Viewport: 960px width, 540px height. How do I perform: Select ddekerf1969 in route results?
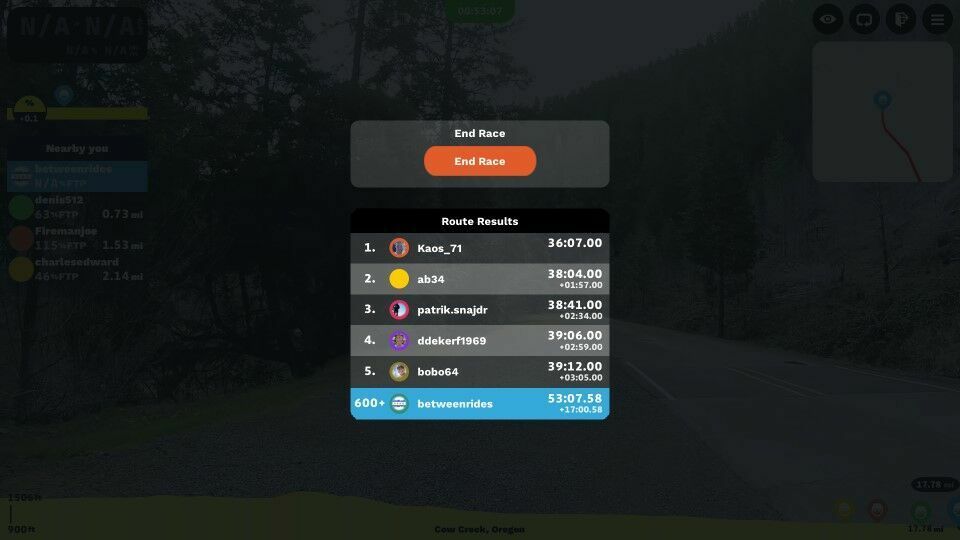click(x=480, y=341)
